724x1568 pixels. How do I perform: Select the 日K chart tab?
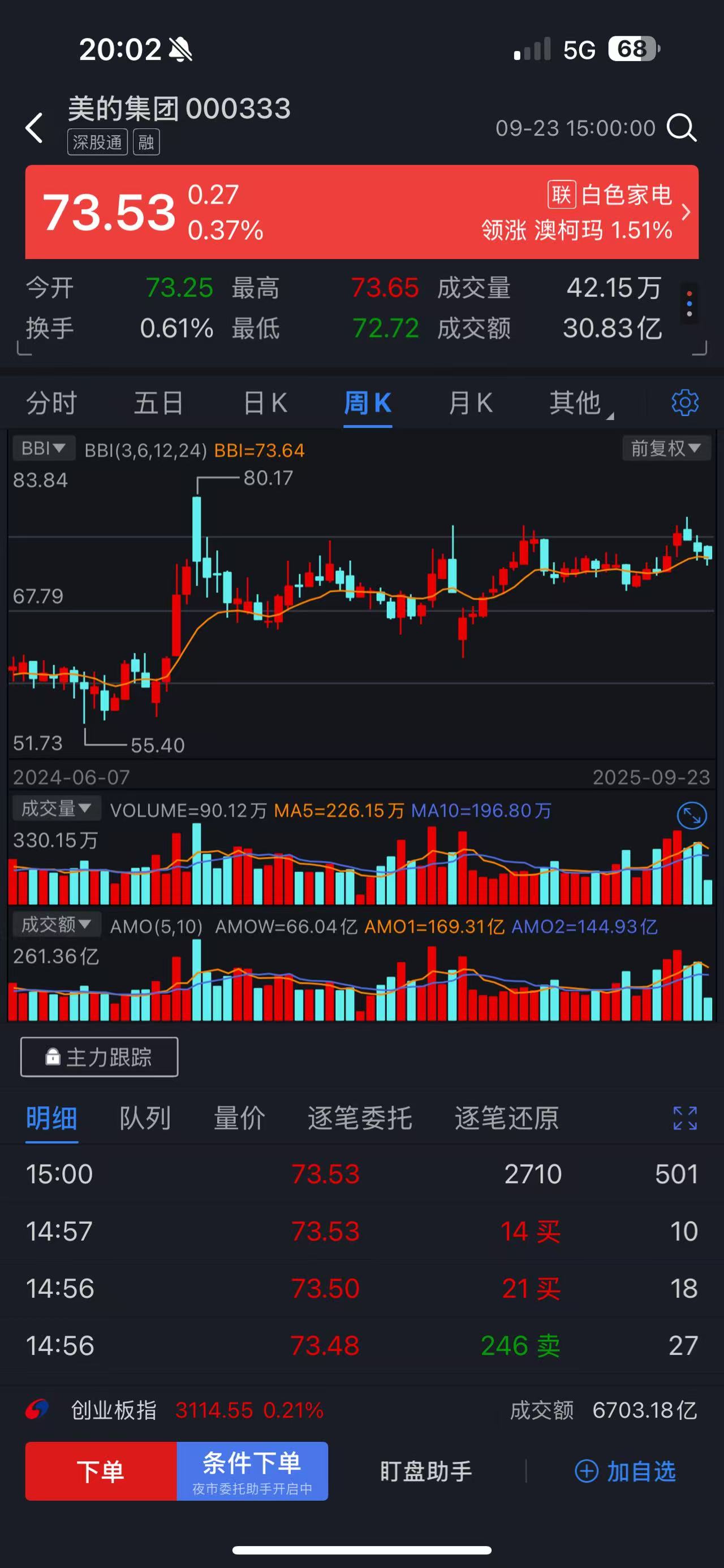pyautogui.click(x=265, y=403)
